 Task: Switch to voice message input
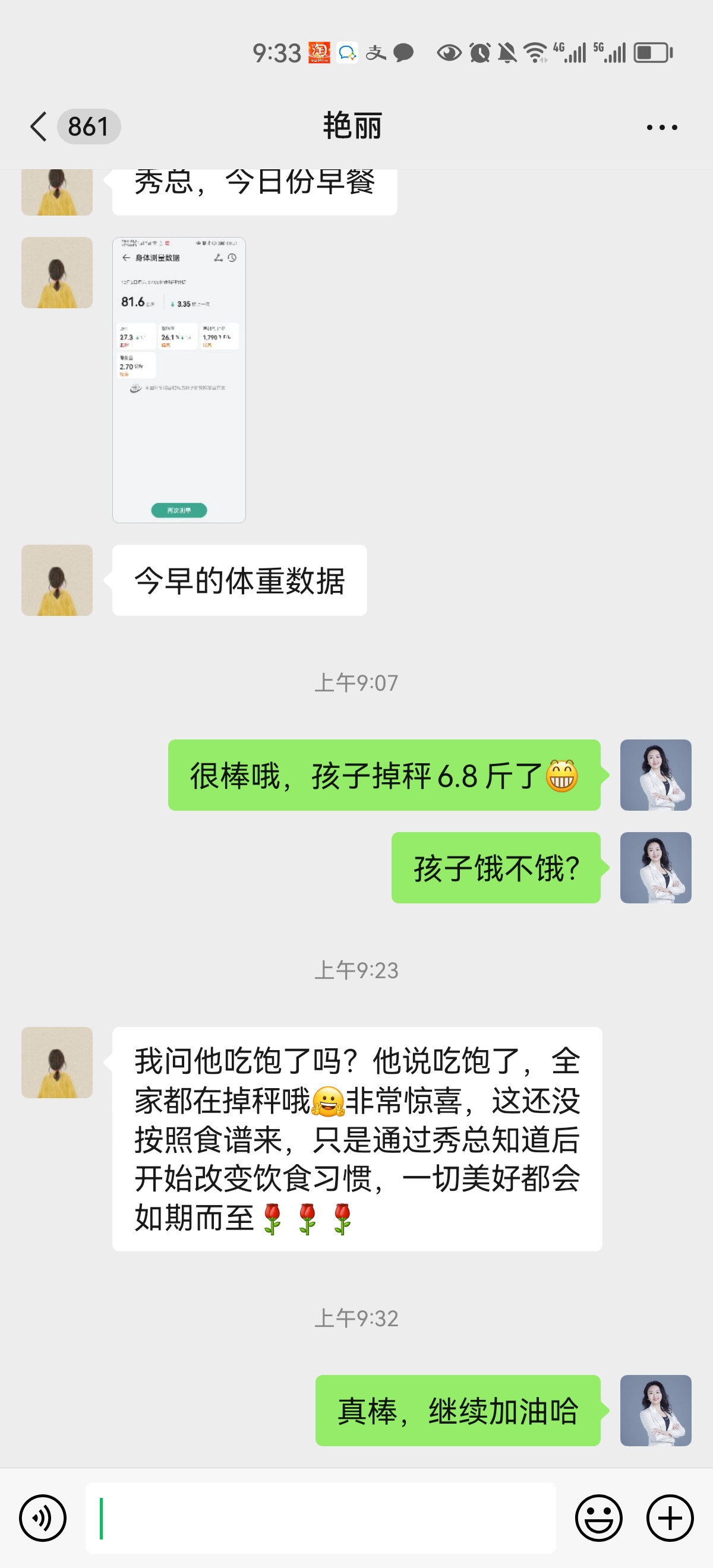point(43,1518)
